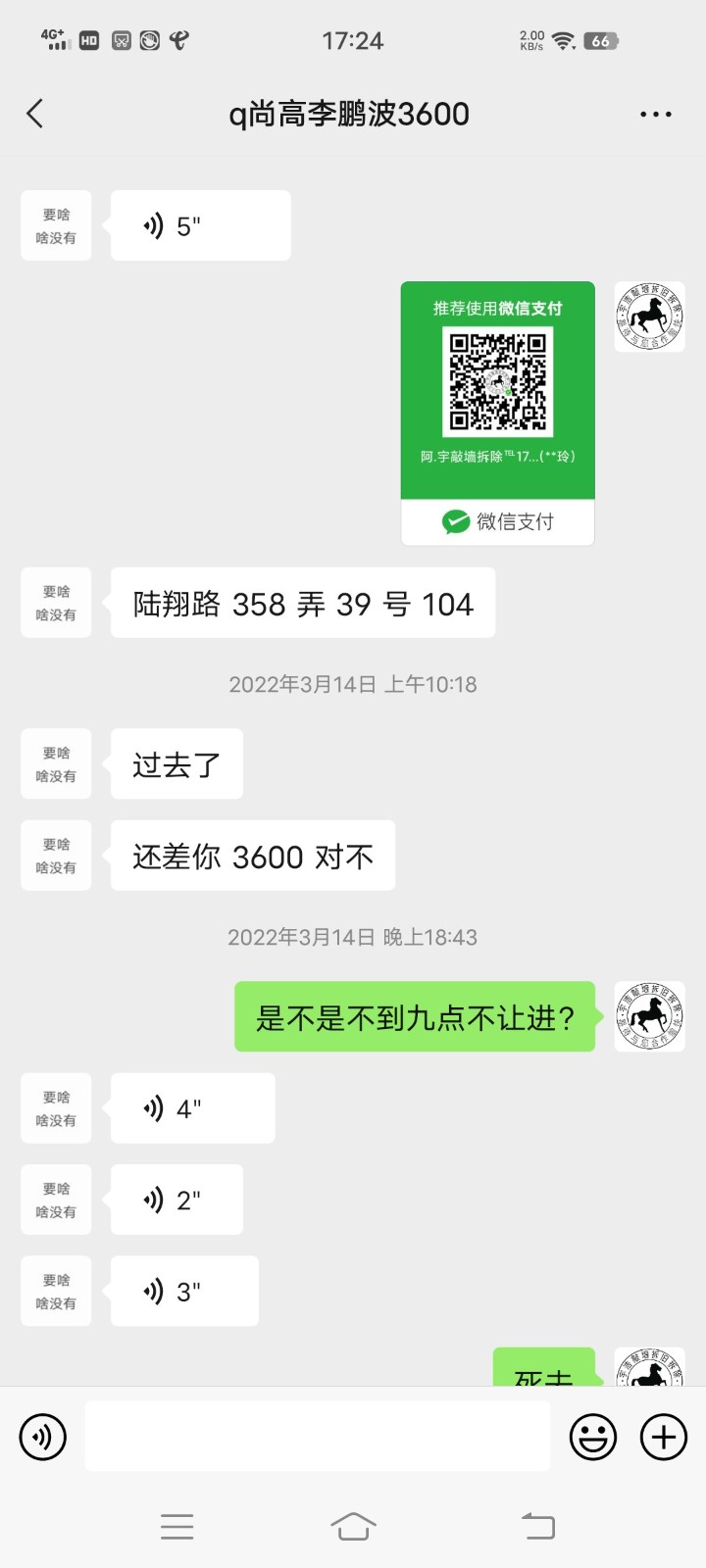Viewport: 706px width, 1568px height.
Task: Go back from the chat
Action: click(x=35, y=114)
